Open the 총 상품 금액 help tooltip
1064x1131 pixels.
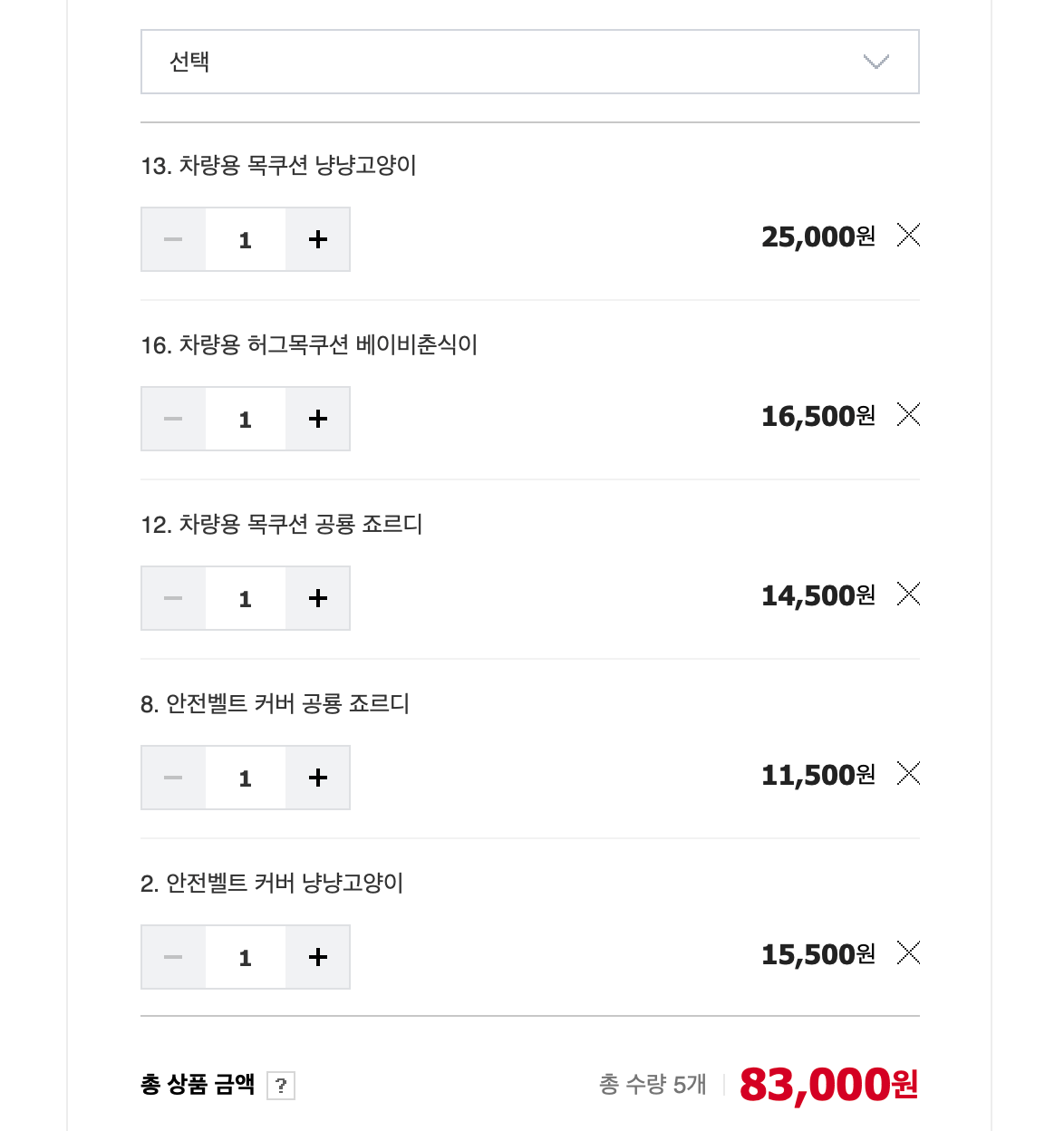coord(283,1084)
